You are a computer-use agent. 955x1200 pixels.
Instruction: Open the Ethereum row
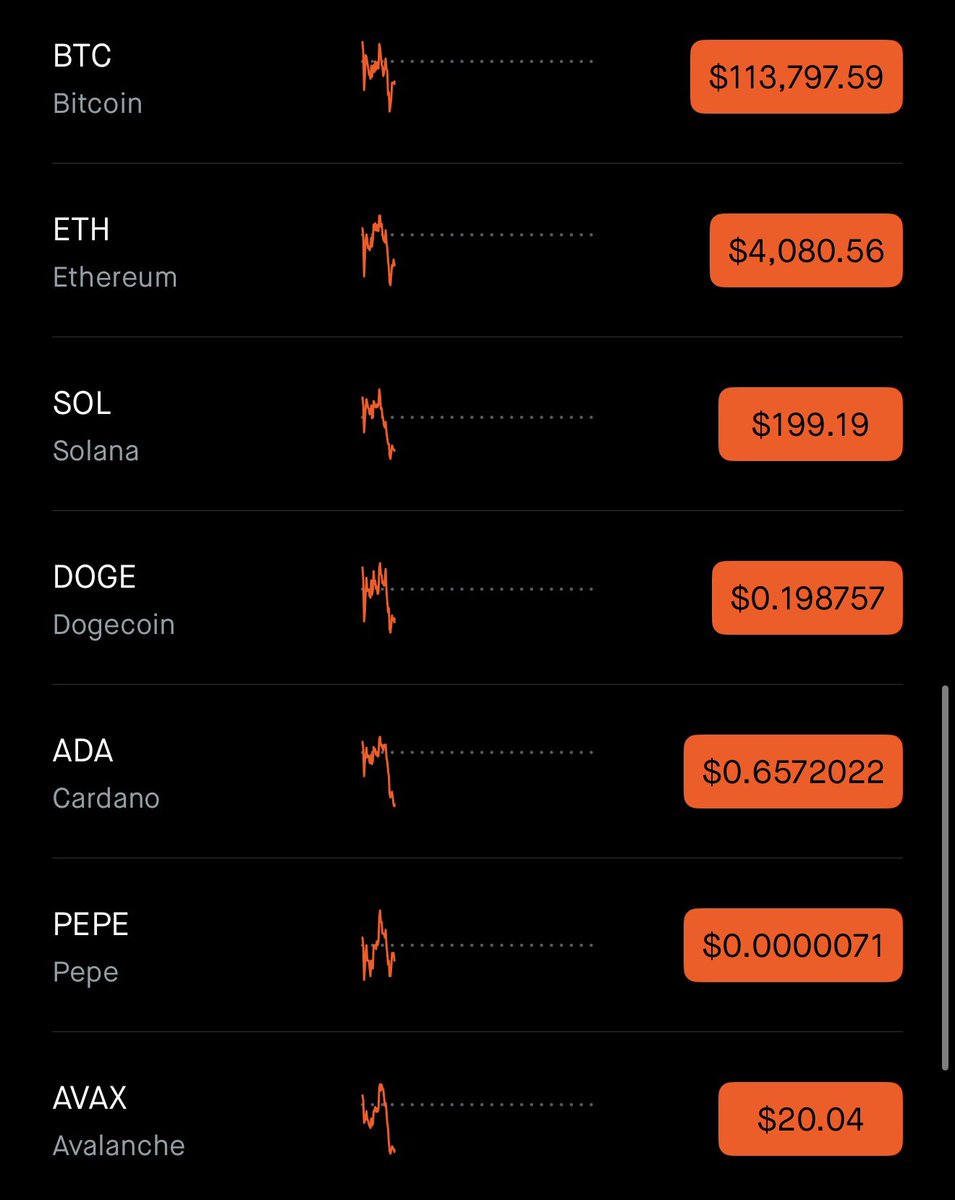tap(114, 252)
